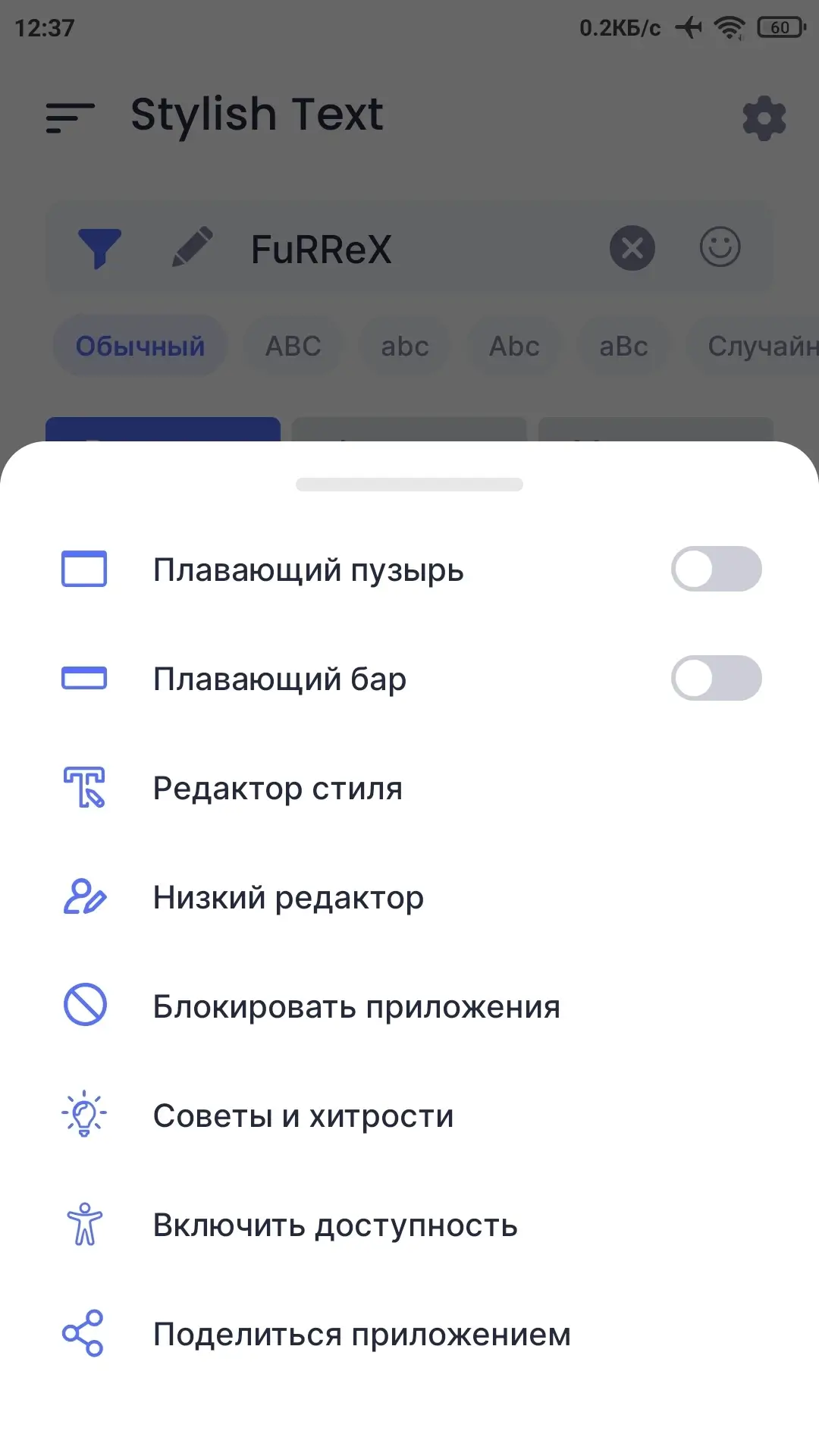Open Низкий редактор

point(409,897)
